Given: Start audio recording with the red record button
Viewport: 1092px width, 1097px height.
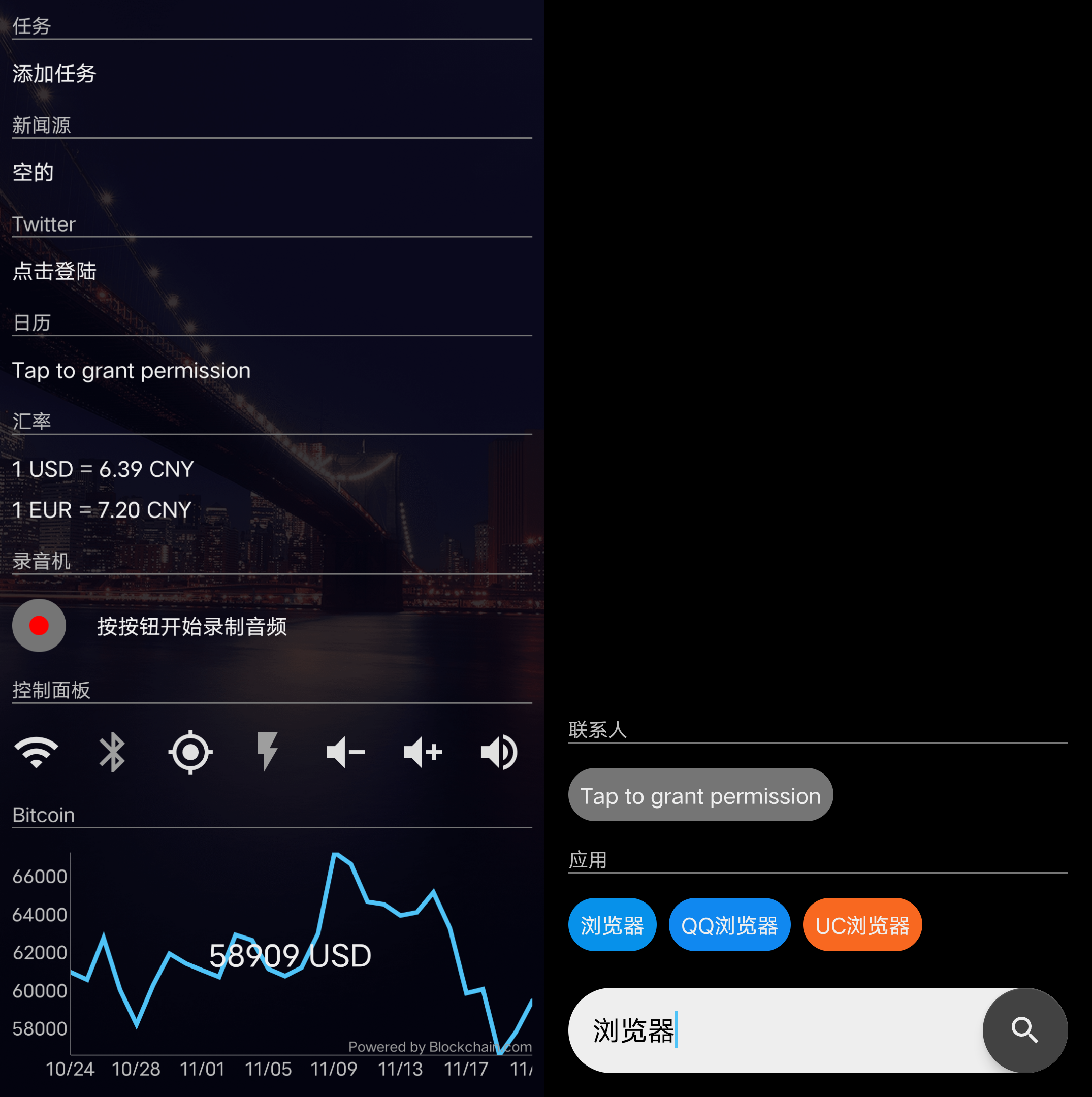Looking at the screenshot, I should [39, 626].
